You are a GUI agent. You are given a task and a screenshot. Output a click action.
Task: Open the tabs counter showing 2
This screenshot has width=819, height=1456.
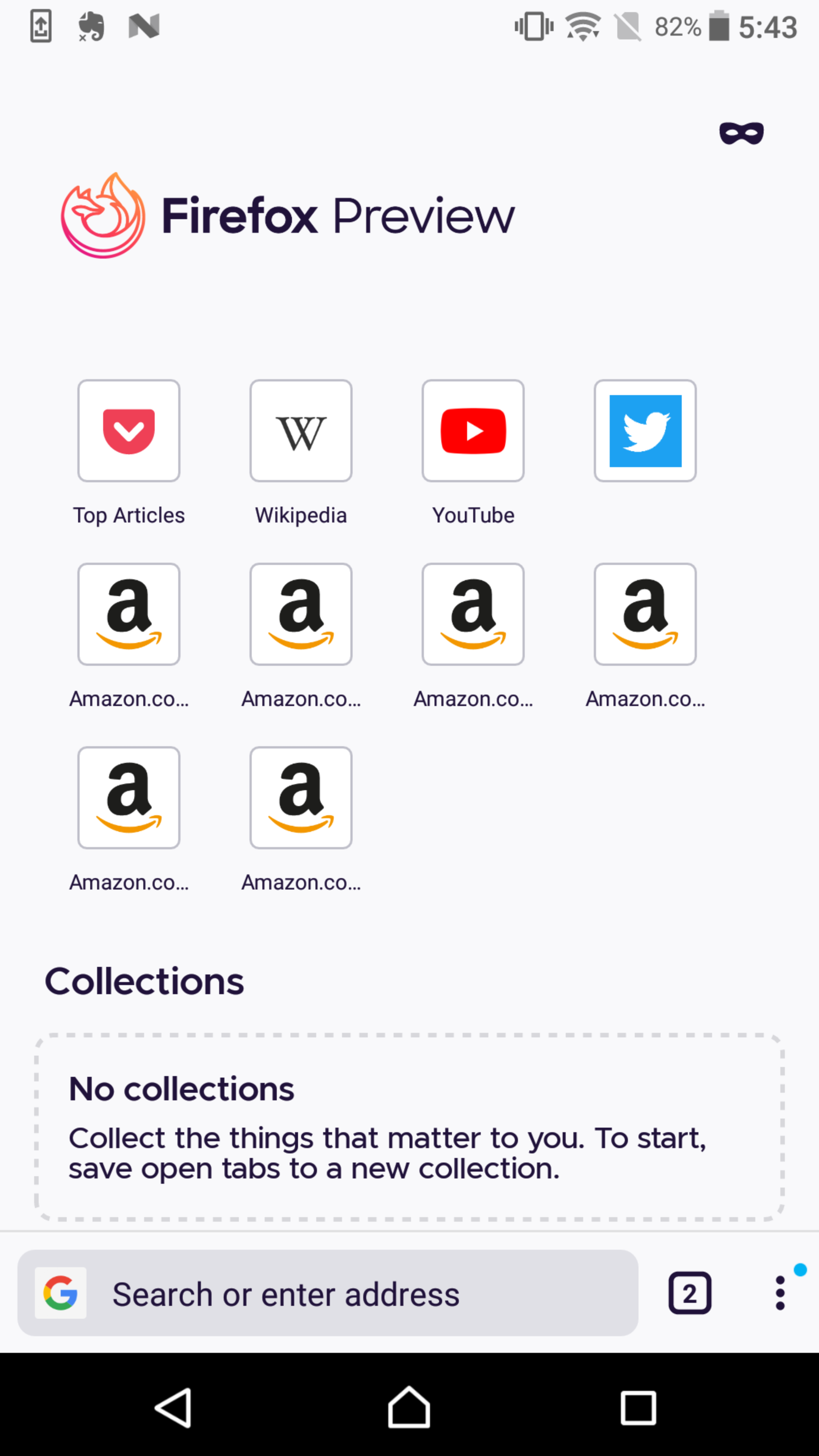[x=690, y=1293]
